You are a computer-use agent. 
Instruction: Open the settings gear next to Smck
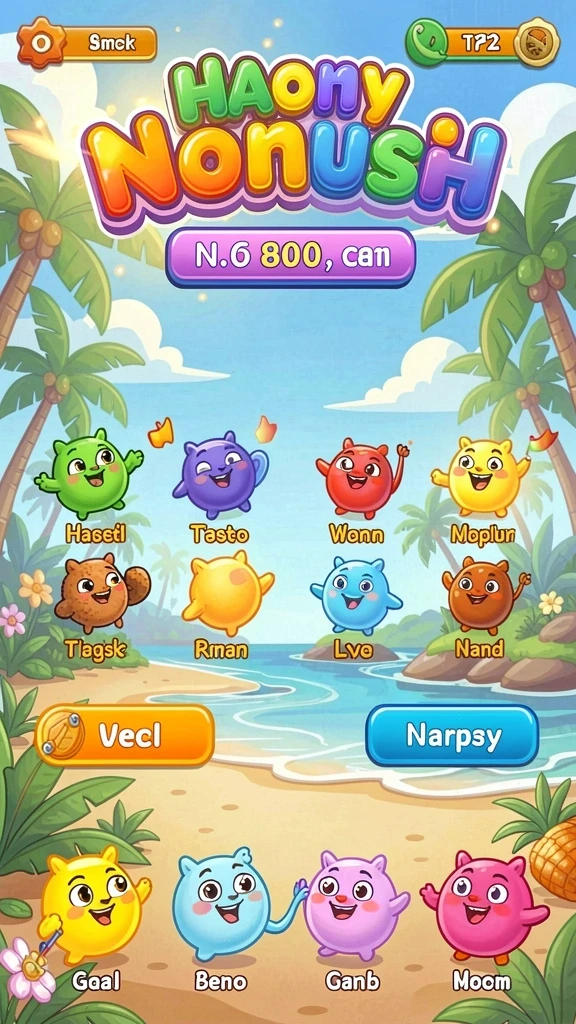[x=40, y=42]
